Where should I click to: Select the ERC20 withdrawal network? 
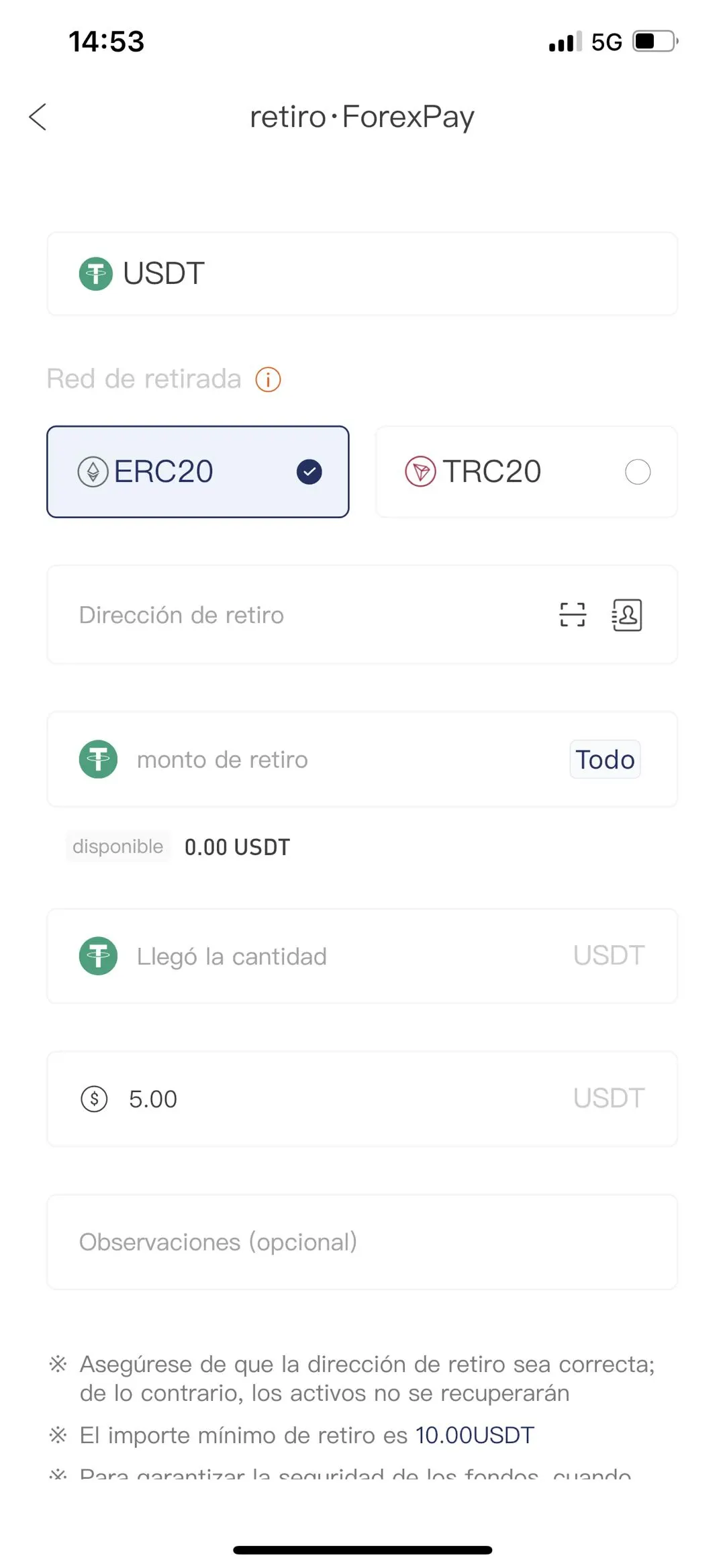point(198,472)
